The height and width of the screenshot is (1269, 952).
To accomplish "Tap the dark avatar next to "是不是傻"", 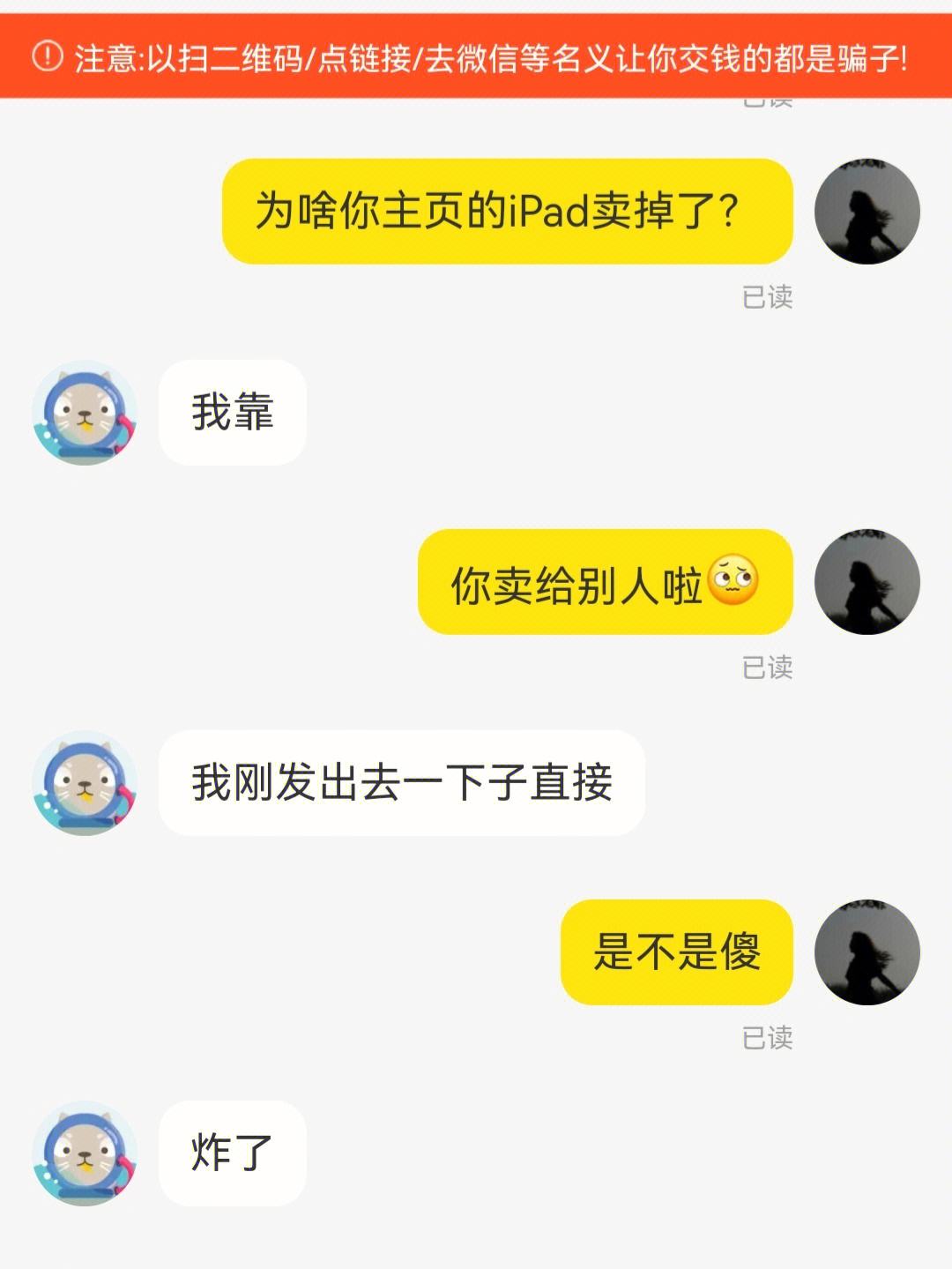I will pyautogui.click(x=866, y=952).
